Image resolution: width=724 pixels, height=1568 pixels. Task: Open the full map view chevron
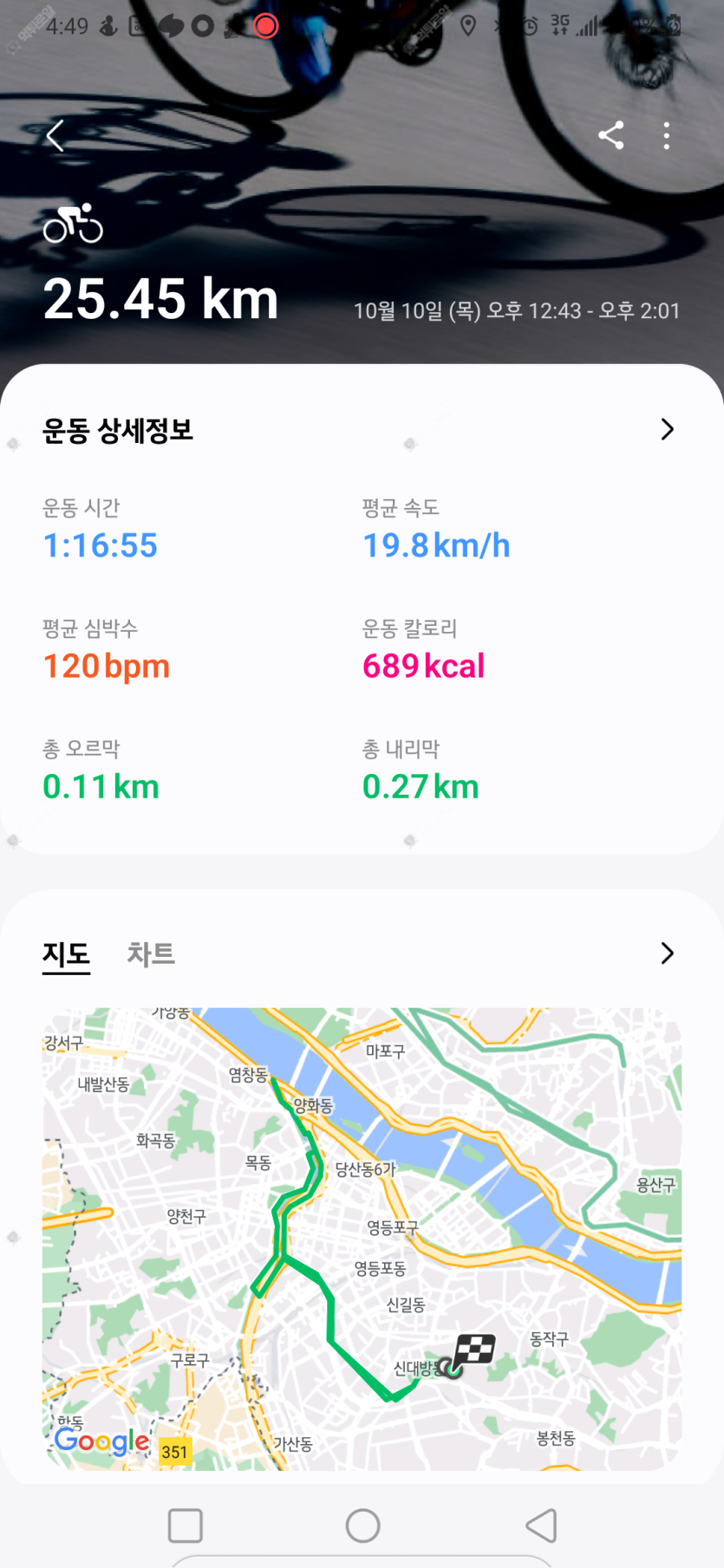667,953
